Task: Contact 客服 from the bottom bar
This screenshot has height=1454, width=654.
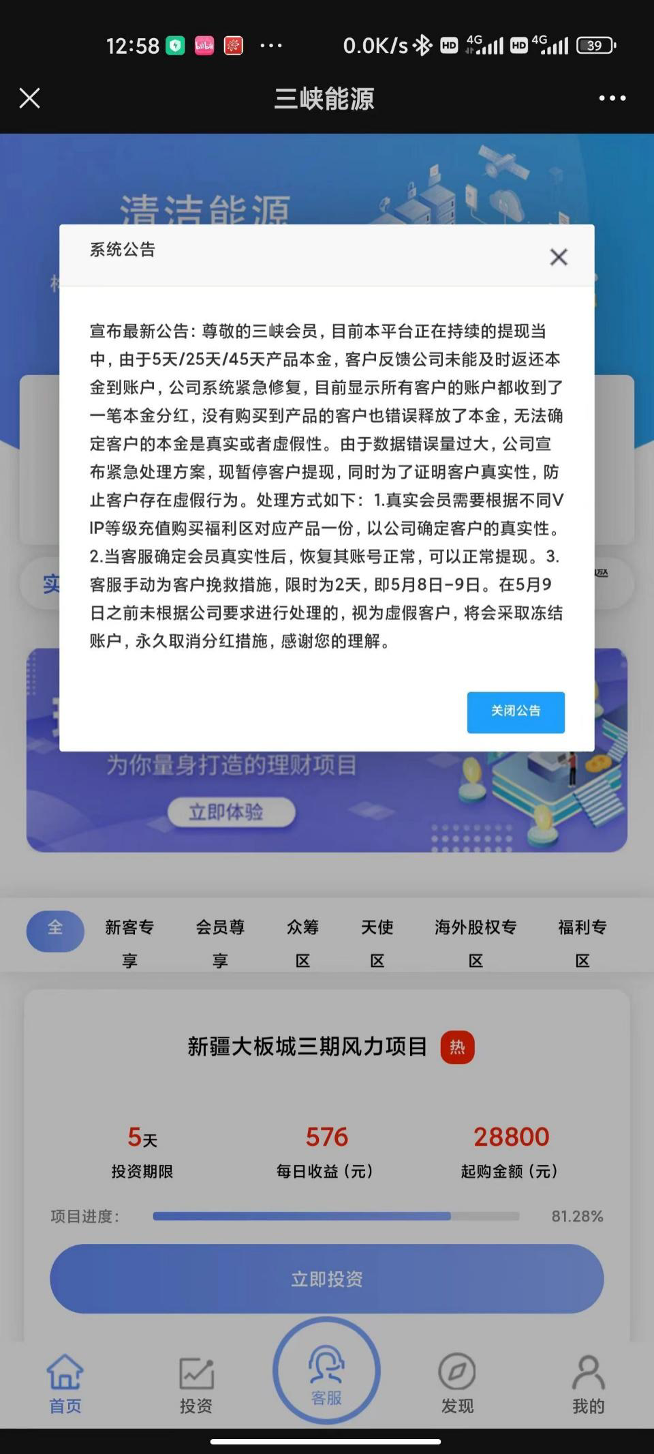Action: click(x=326, y=1372)
